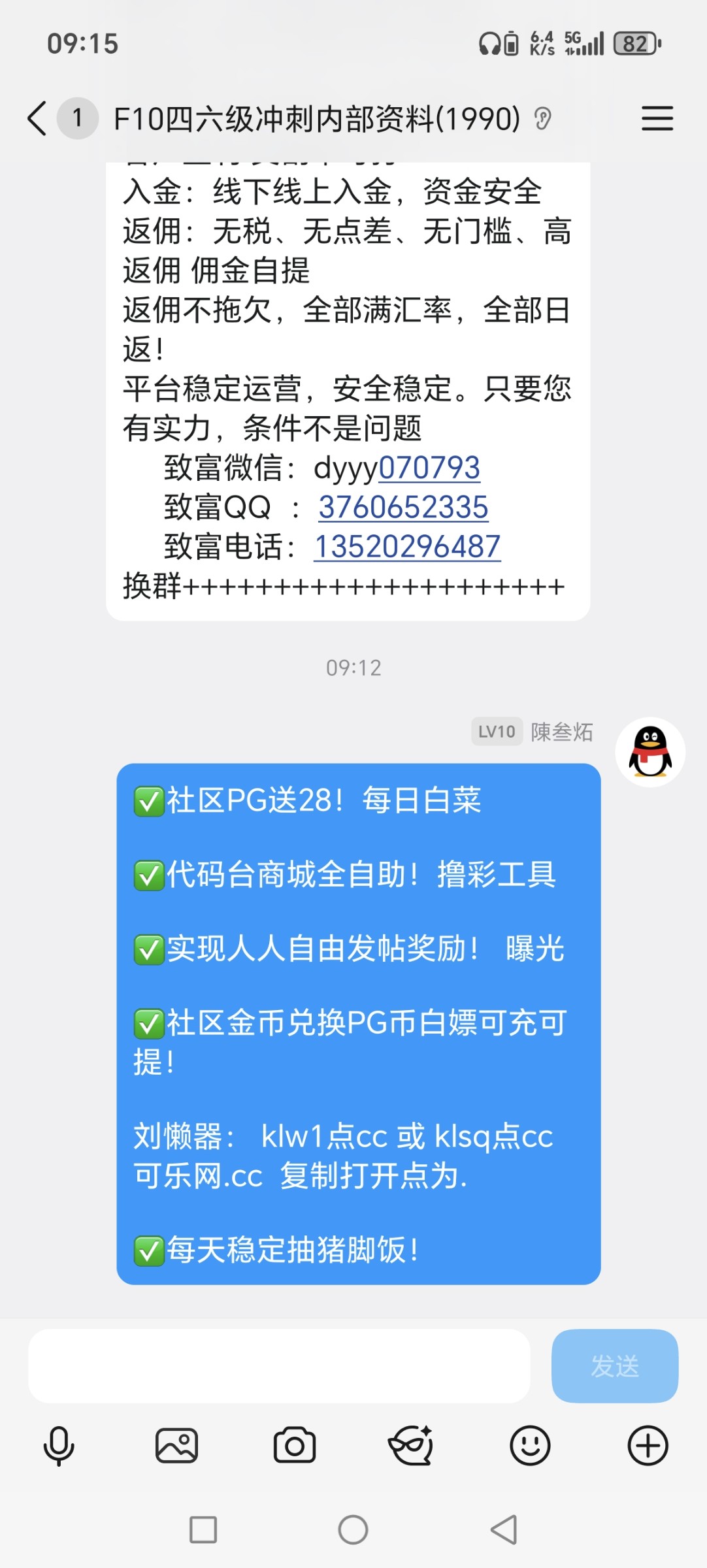Tap the earphone listen-together icon beside group name
This screenshot has width=707, height=1568.
pos(544,118)
